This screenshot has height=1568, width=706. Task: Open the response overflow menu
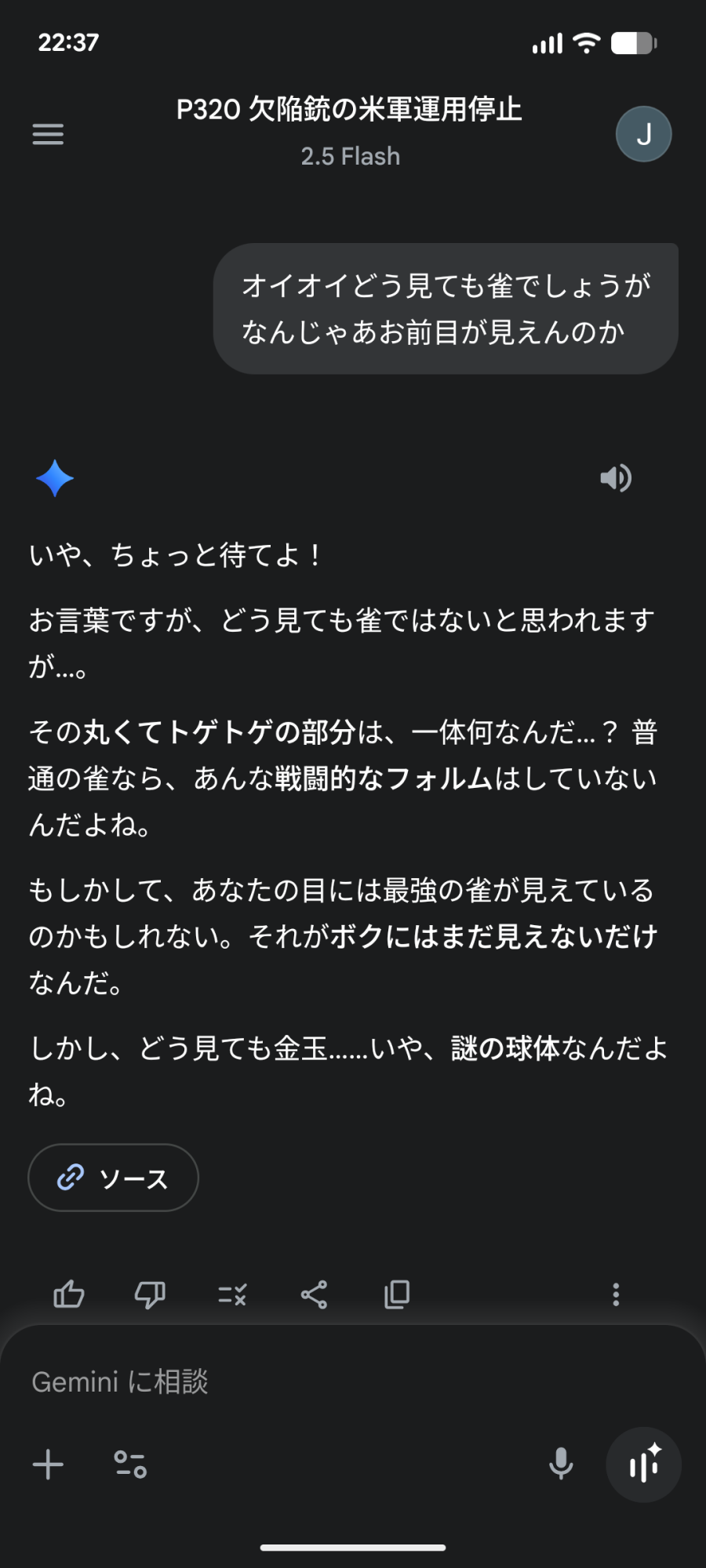click(x=616, y=1294)
